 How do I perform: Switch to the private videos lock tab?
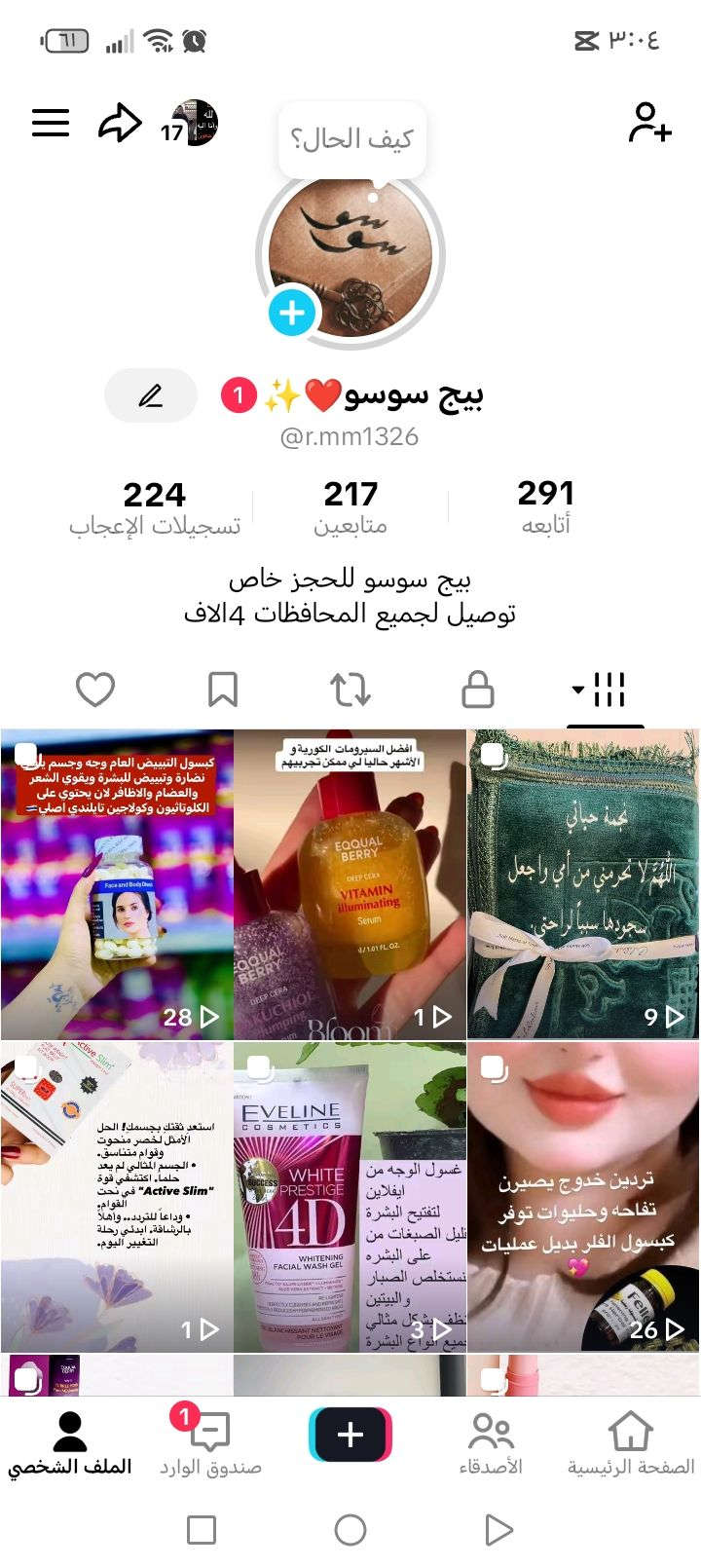click(x=477, y=690)
